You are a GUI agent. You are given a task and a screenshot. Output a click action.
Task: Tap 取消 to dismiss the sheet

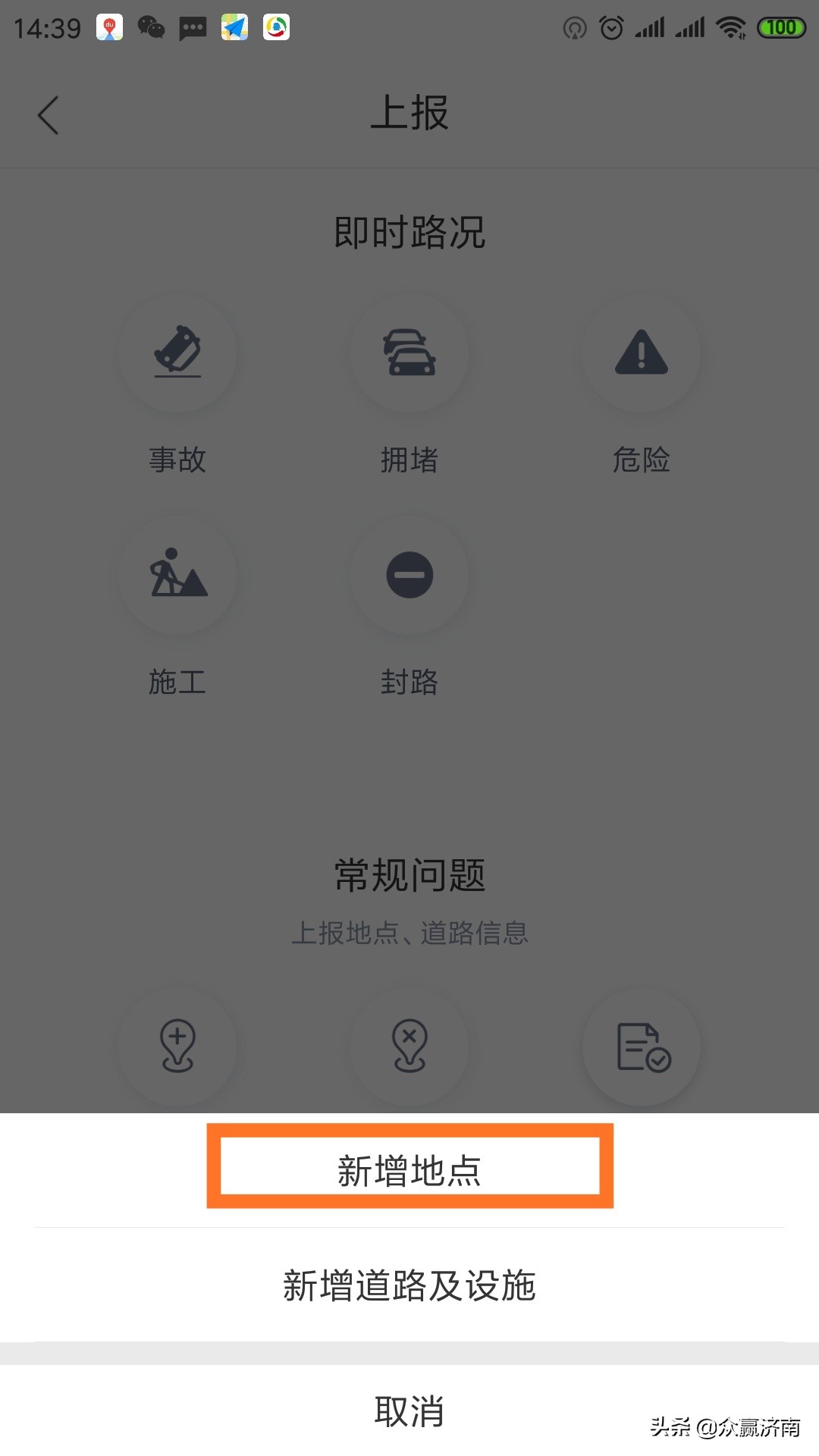(408, 1409)
